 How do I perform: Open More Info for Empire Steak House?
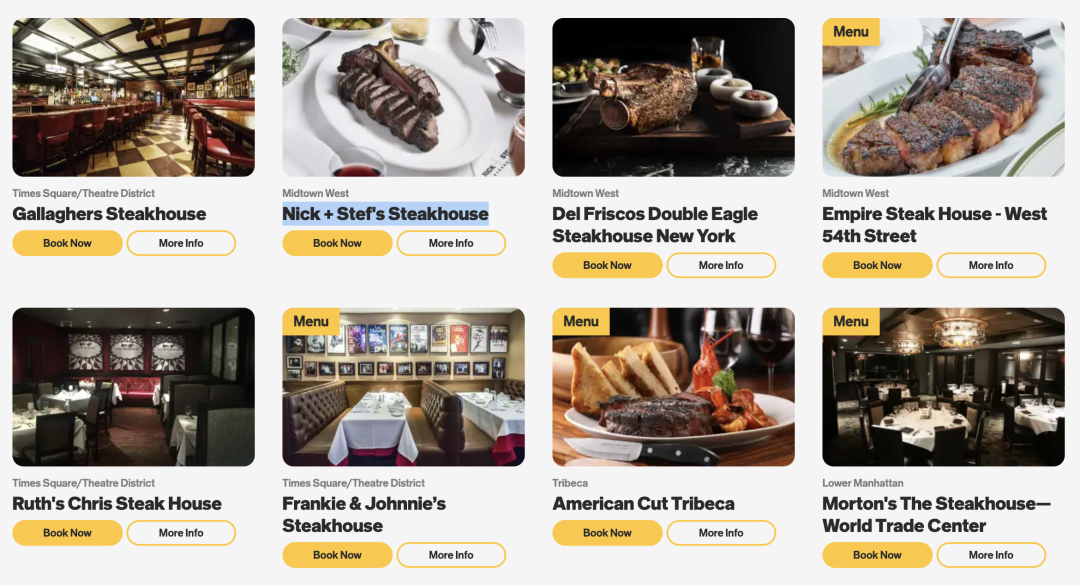click(991, 265)
